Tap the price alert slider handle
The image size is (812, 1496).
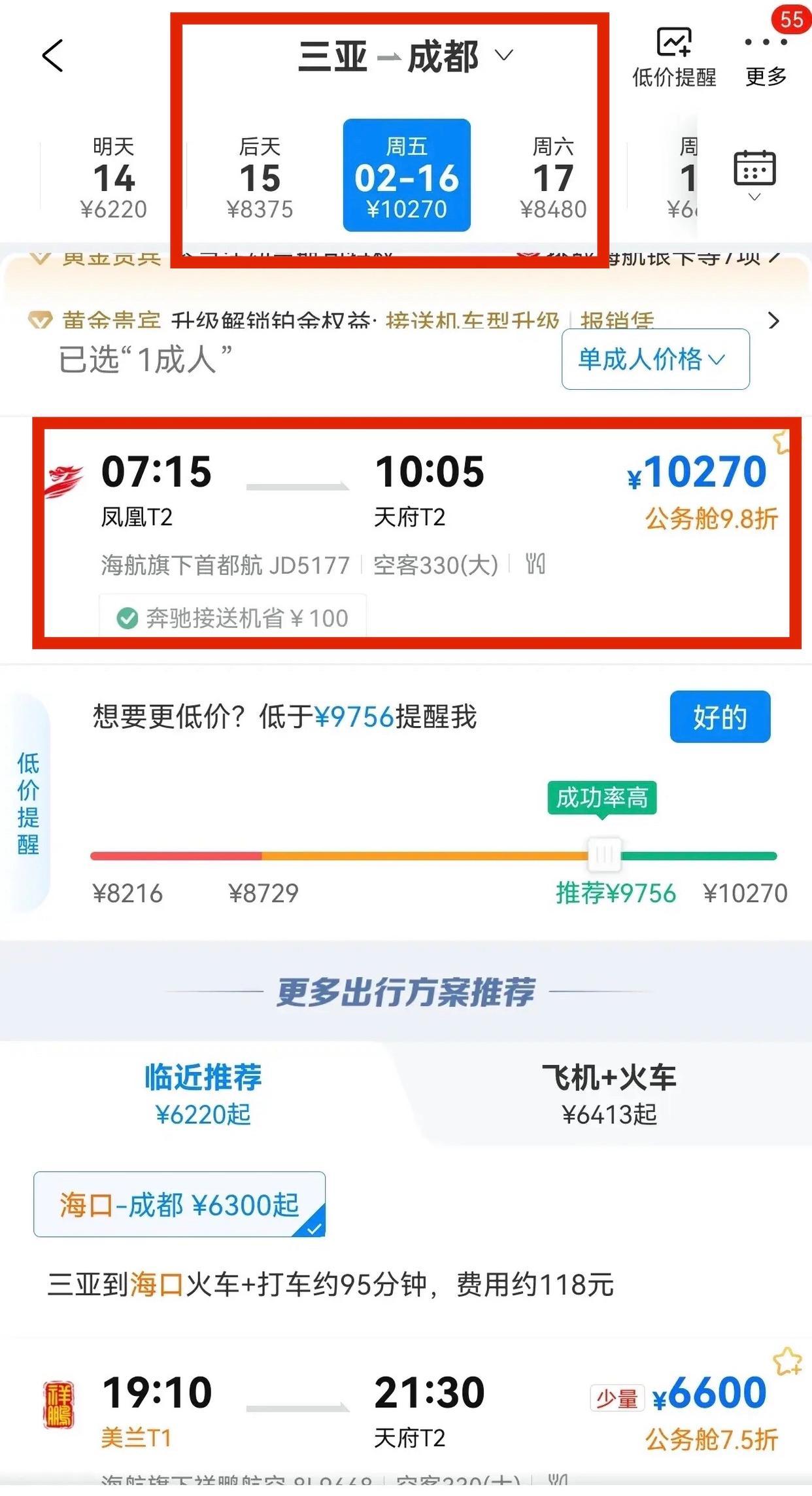pyautogui.click(x=604, y=854)
